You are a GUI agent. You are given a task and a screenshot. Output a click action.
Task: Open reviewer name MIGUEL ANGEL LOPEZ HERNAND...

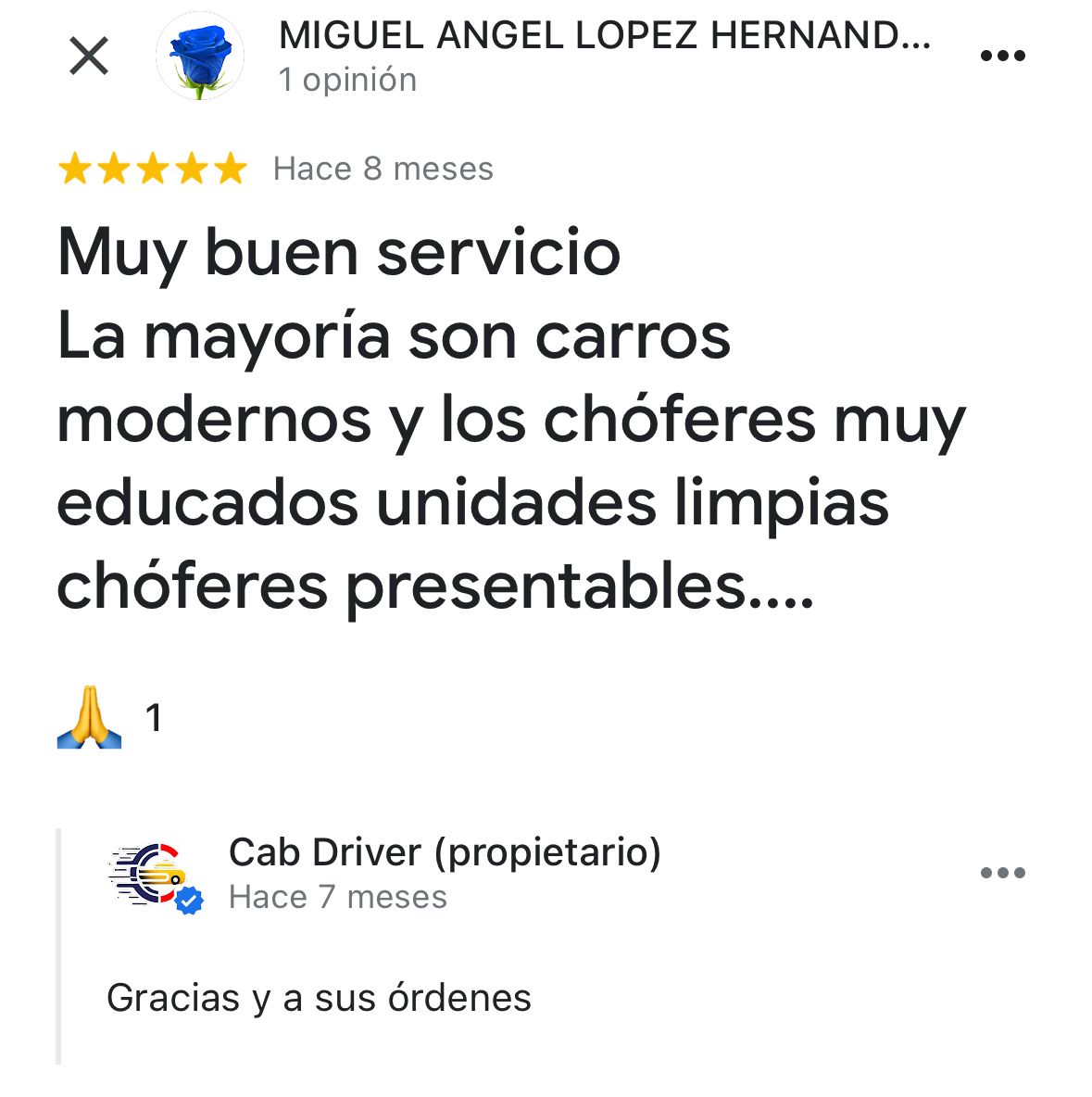(604, 36)
